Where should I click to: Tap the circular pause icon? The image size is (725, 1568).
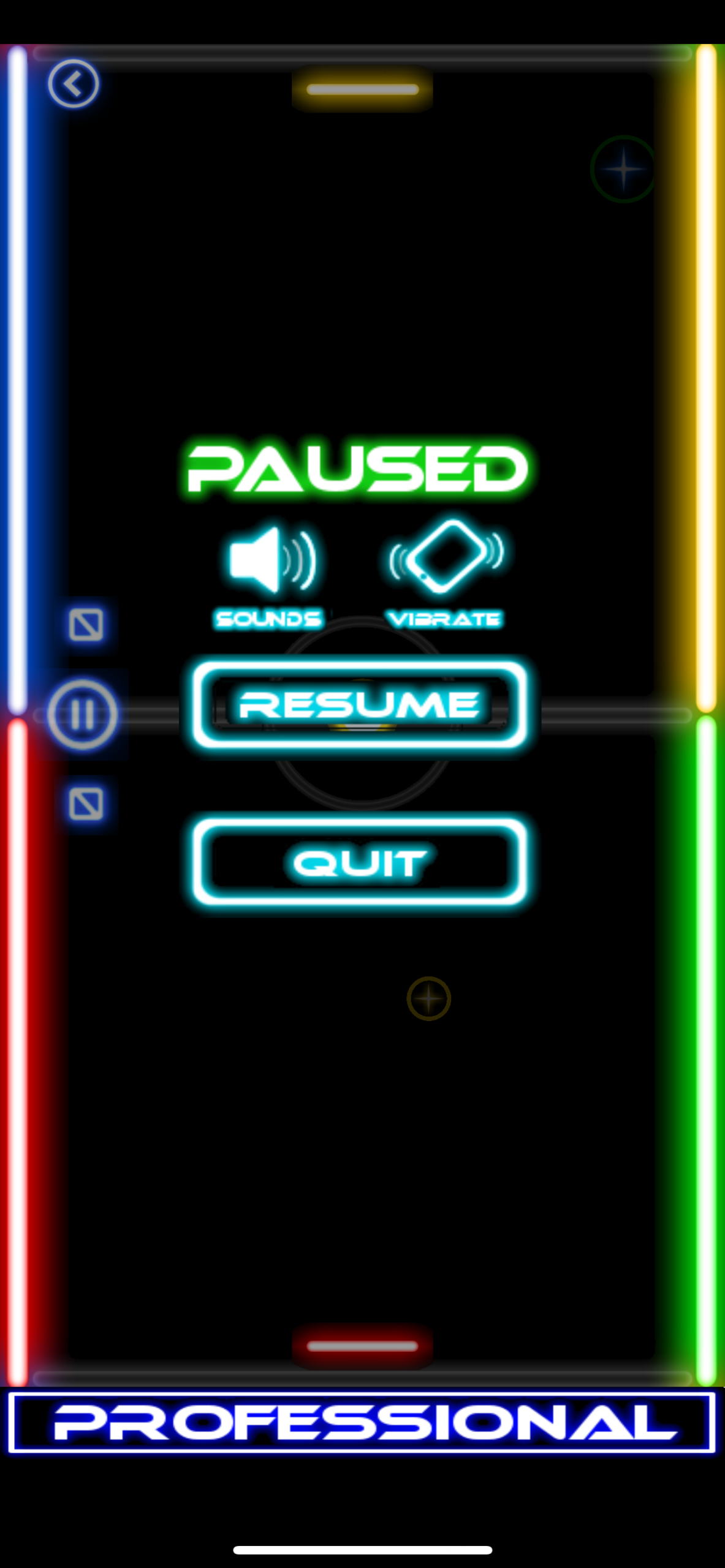click(x=82, y=714)
